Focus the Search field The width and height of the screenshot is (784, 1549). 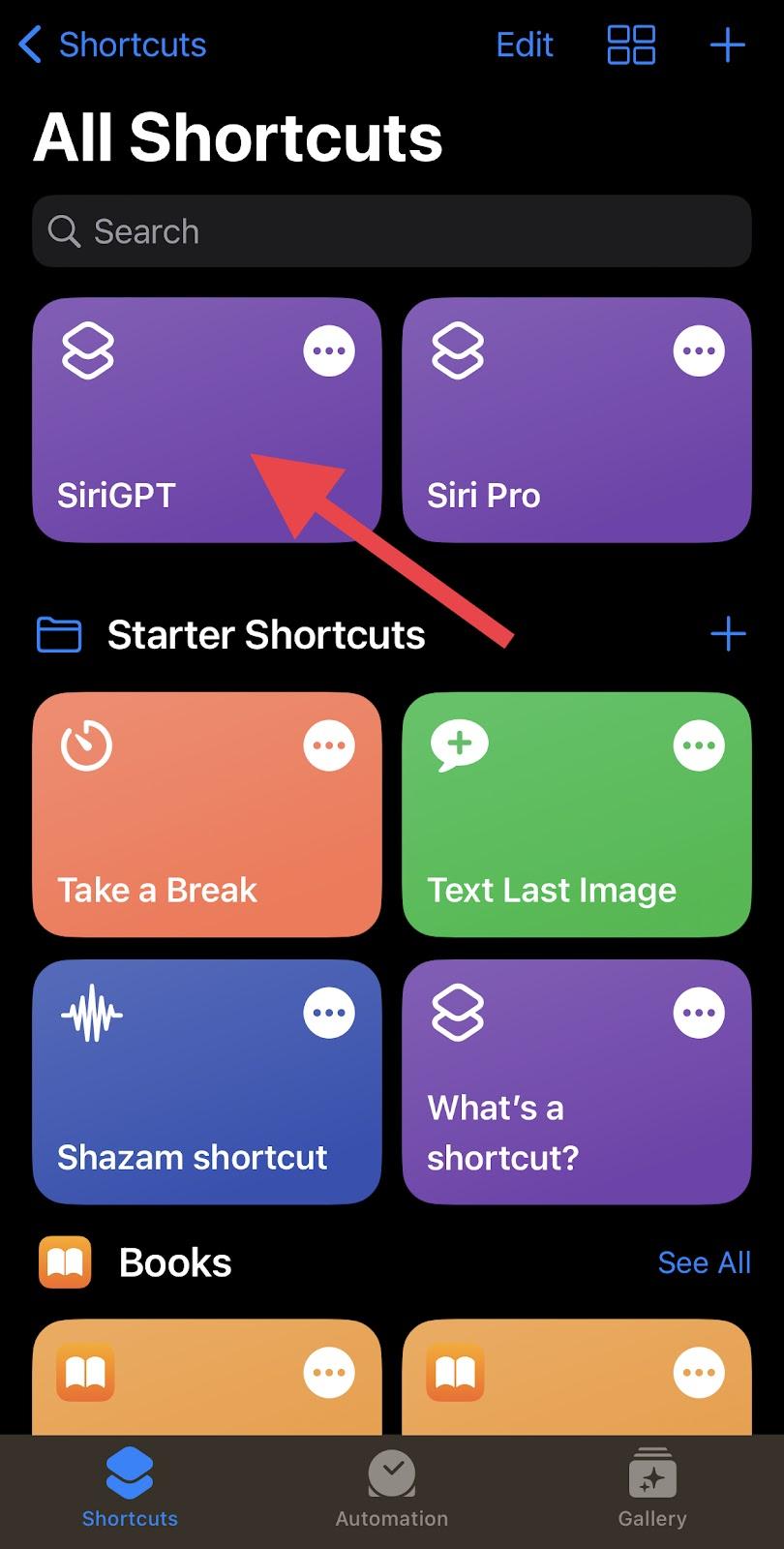[x=392, y=231]
